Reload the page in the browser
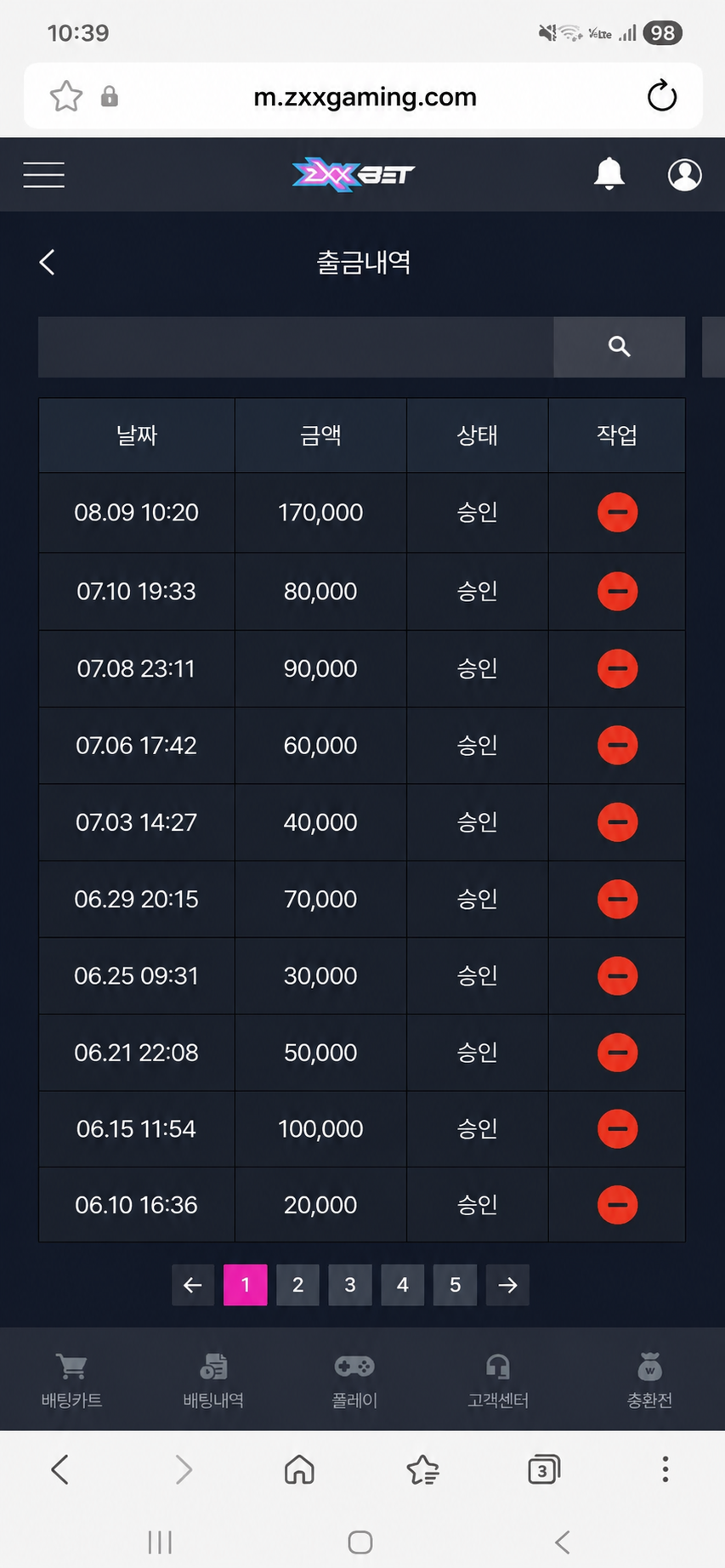This screenshot has height=1568, width=725. pyautogui.click(x=662, y=96)
